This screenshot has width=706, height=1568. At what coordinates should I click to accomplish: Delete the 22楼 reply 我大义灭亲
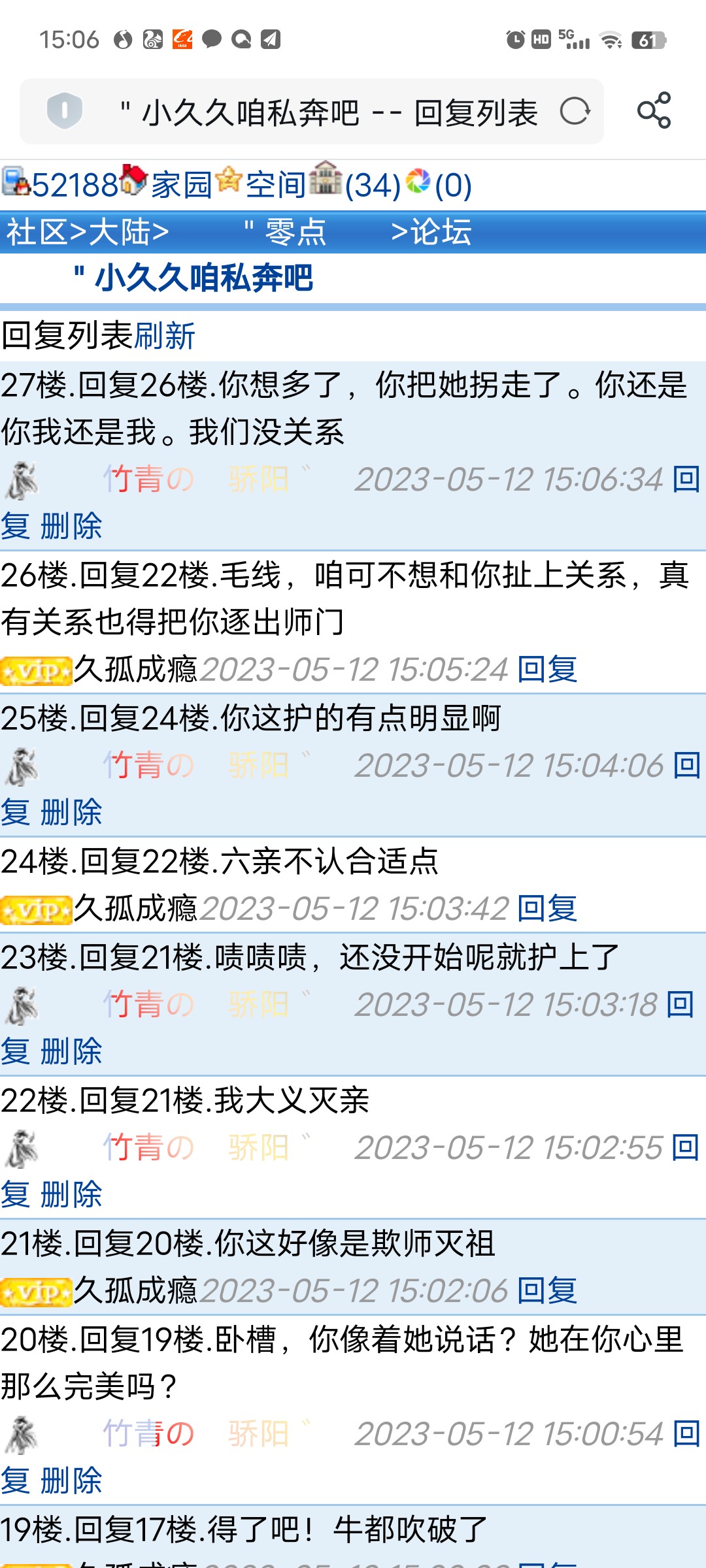tap(71, 1194)
